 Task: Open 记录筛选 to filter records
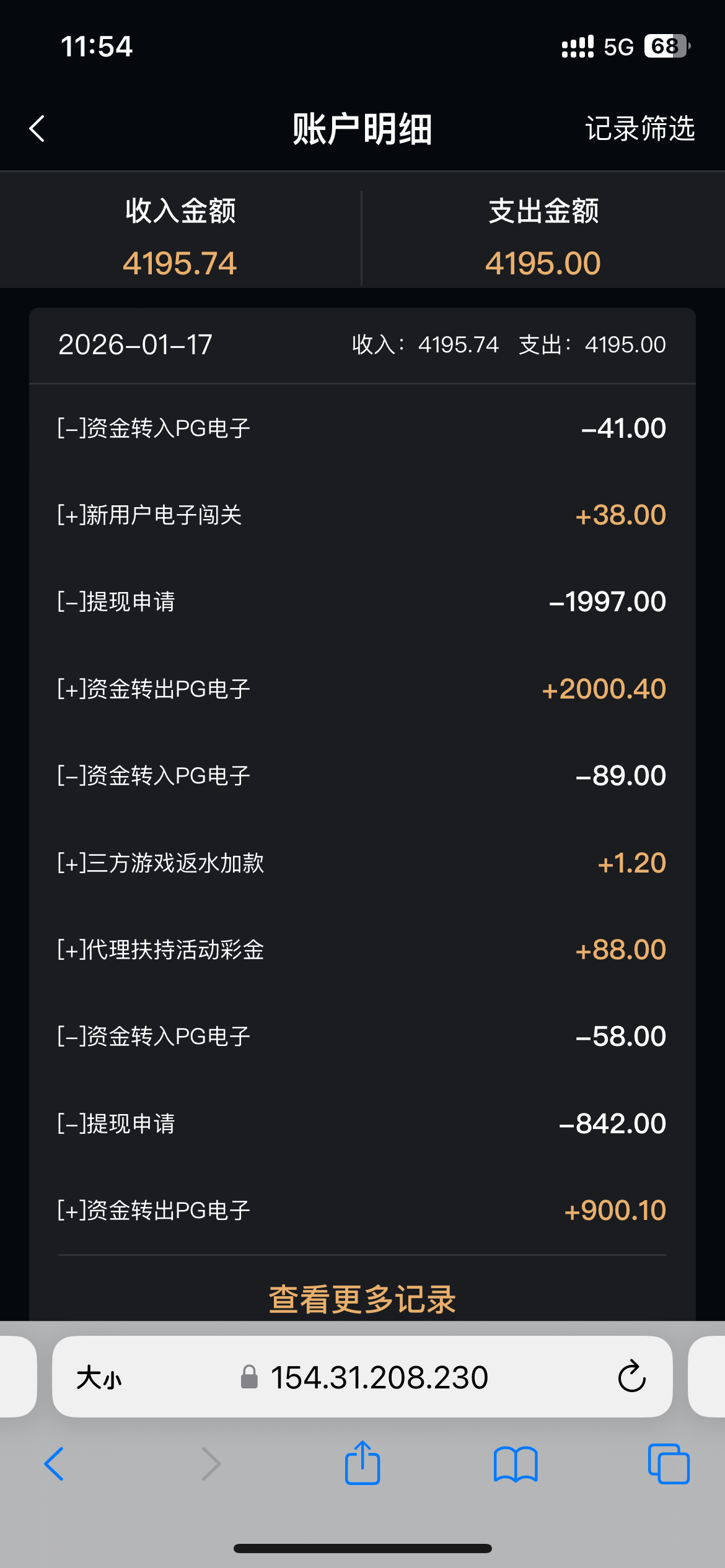pos(639,129)
